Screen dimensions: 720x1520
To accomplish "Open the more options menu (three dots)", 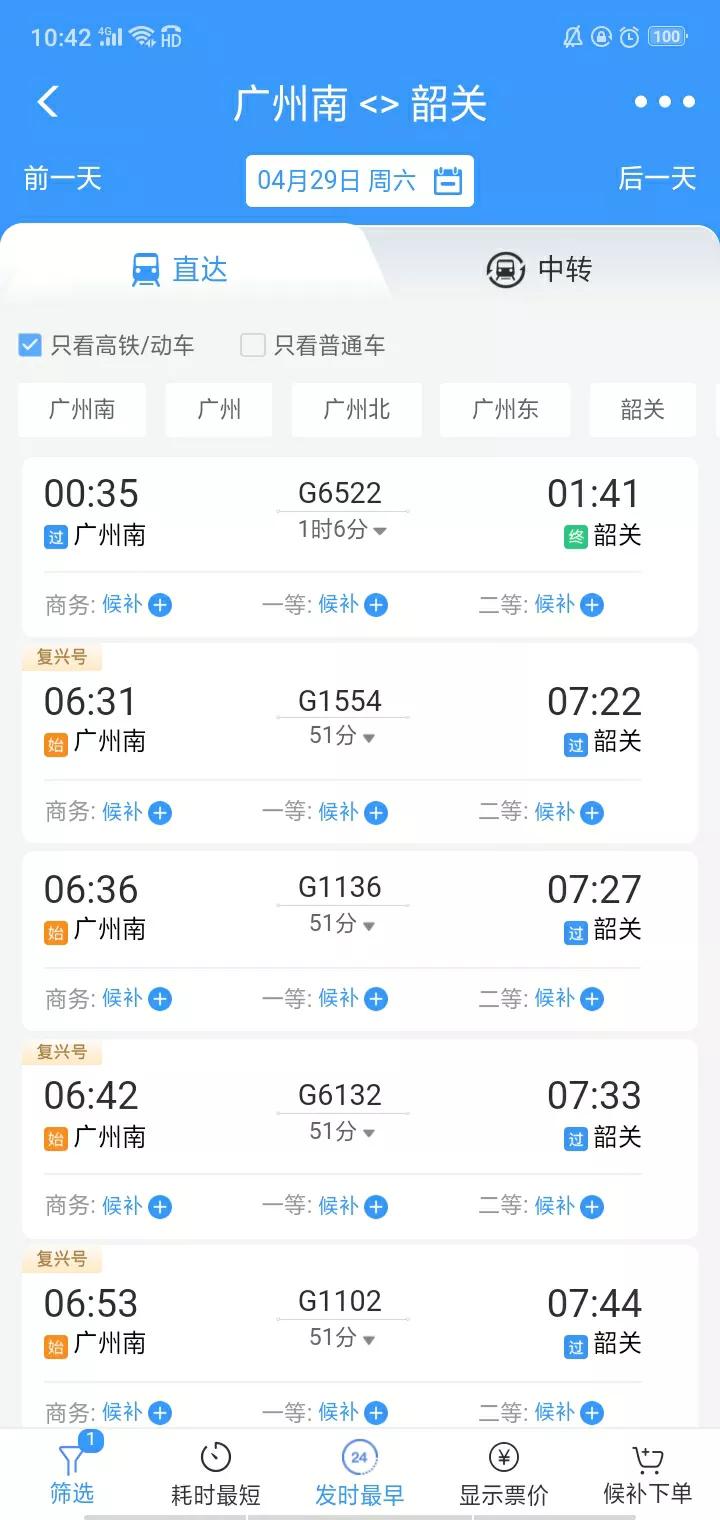I will coord(663,101).
